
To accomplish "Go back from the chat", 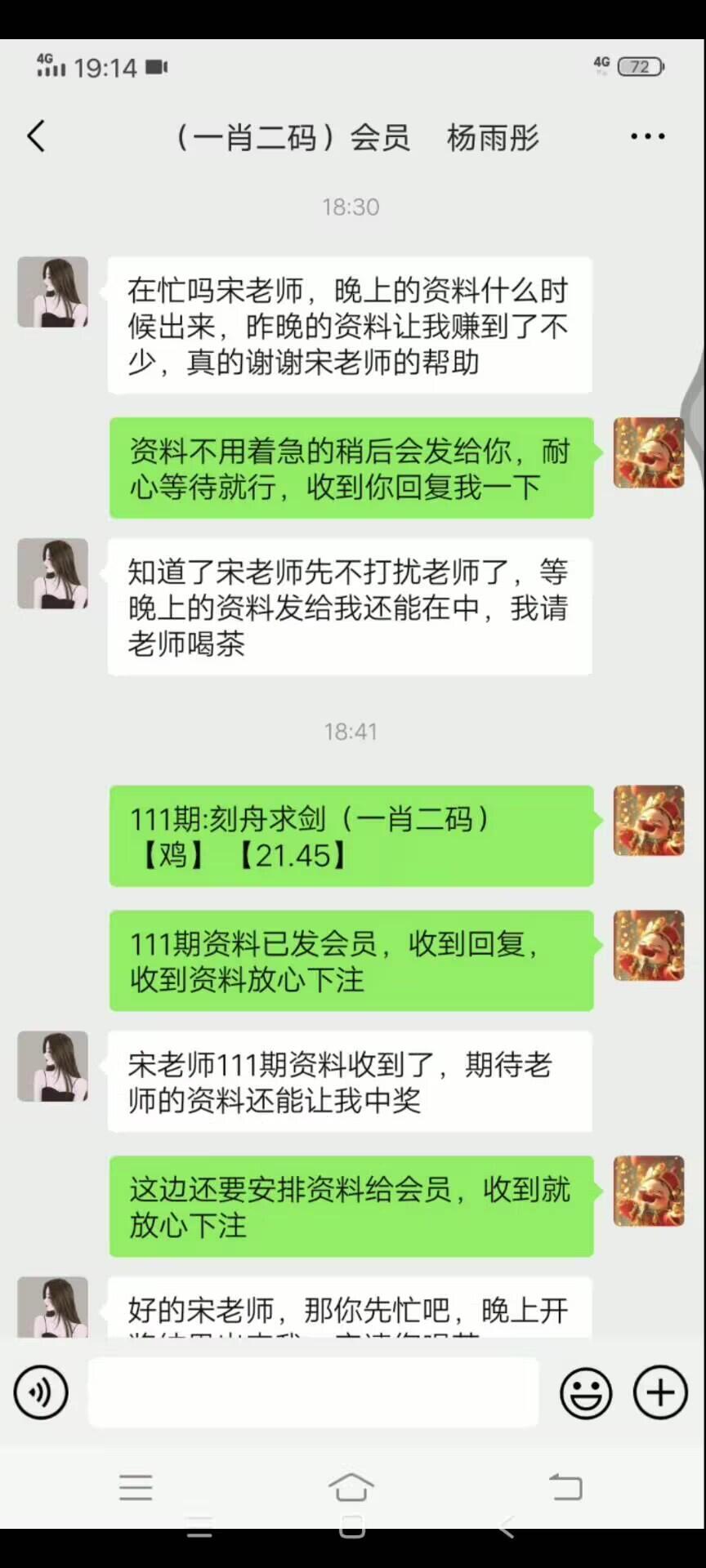I will (36, 136).
